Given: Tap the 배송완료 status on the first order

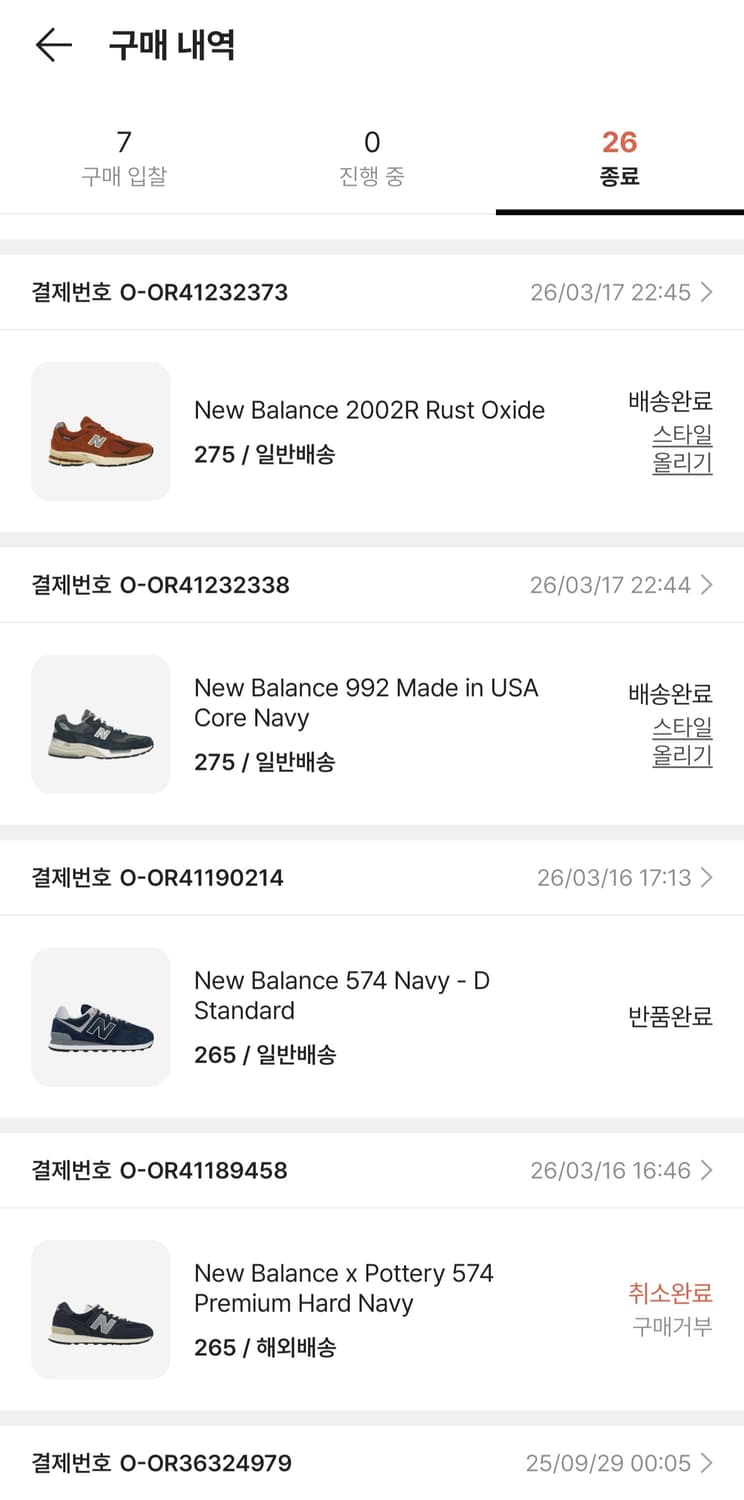Looking at the screenshot, I should coord(669,400).
